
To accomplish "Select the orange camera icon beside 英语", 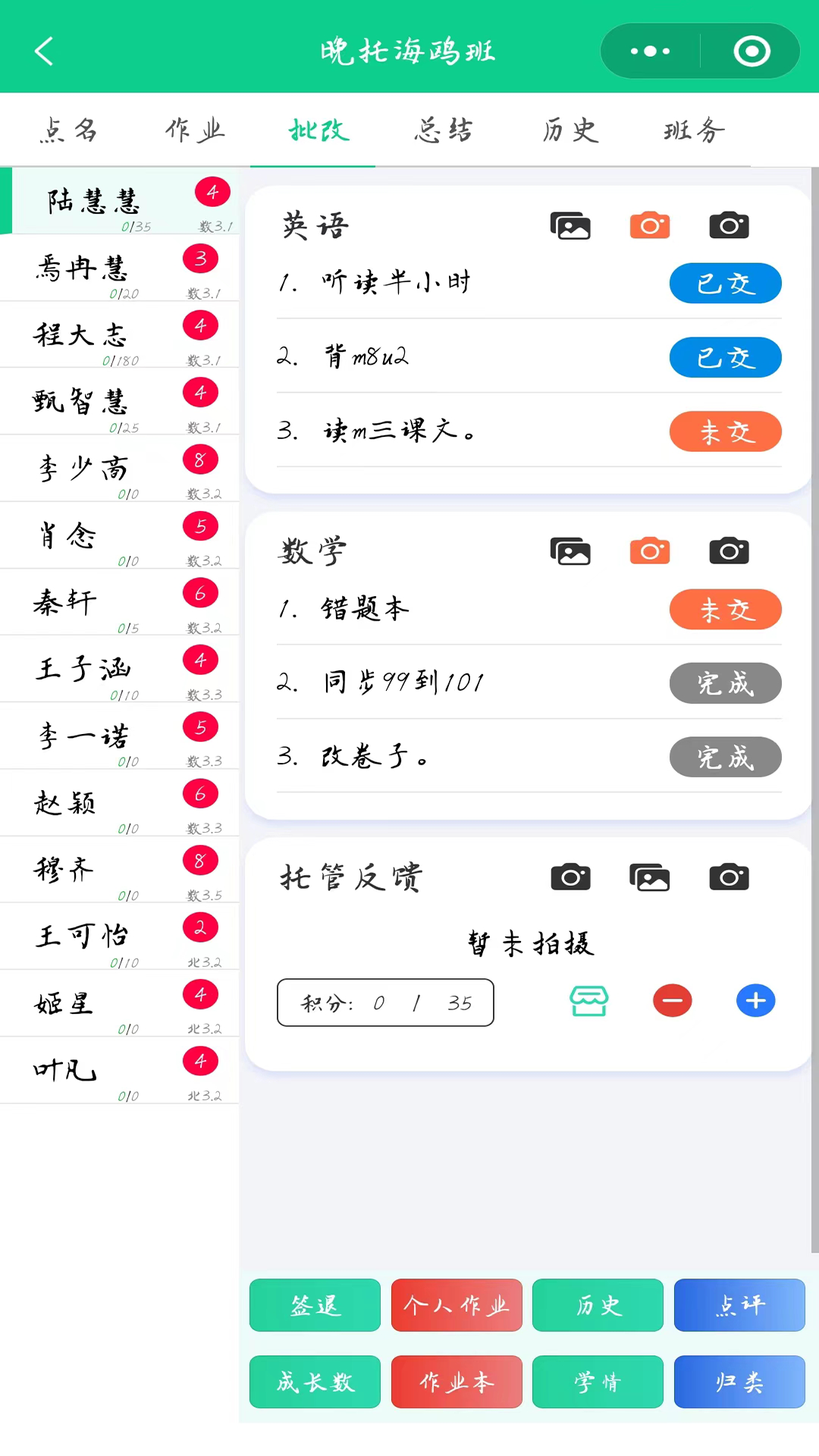I will tap(650, 225).
